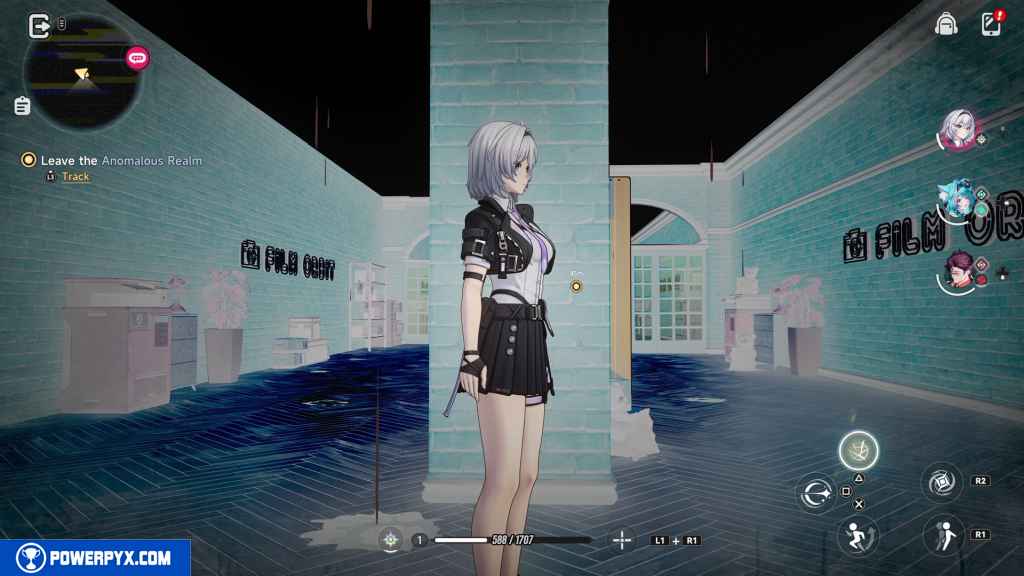Open the quest clipboard icon
This screenshot has height=576, width=1024.
coord(22,105)
